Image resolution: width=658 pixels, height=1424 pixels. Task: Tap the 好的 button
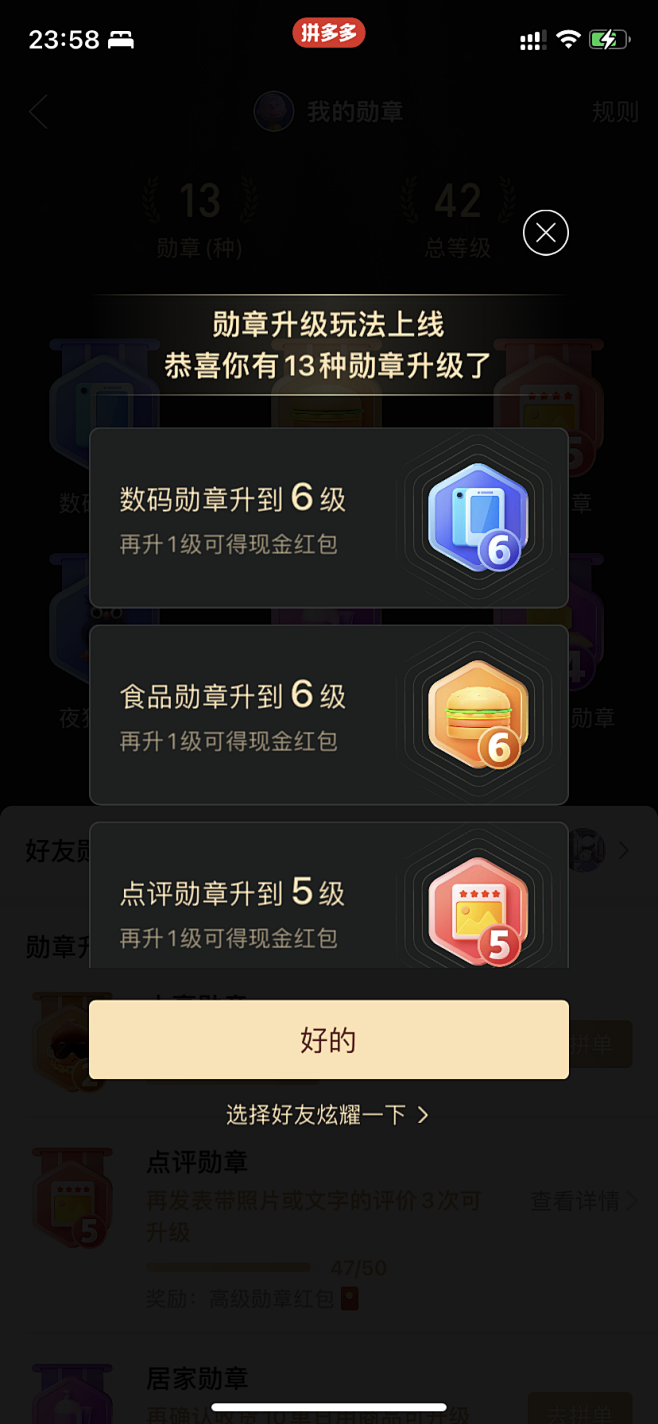[x=328, y=1040]
